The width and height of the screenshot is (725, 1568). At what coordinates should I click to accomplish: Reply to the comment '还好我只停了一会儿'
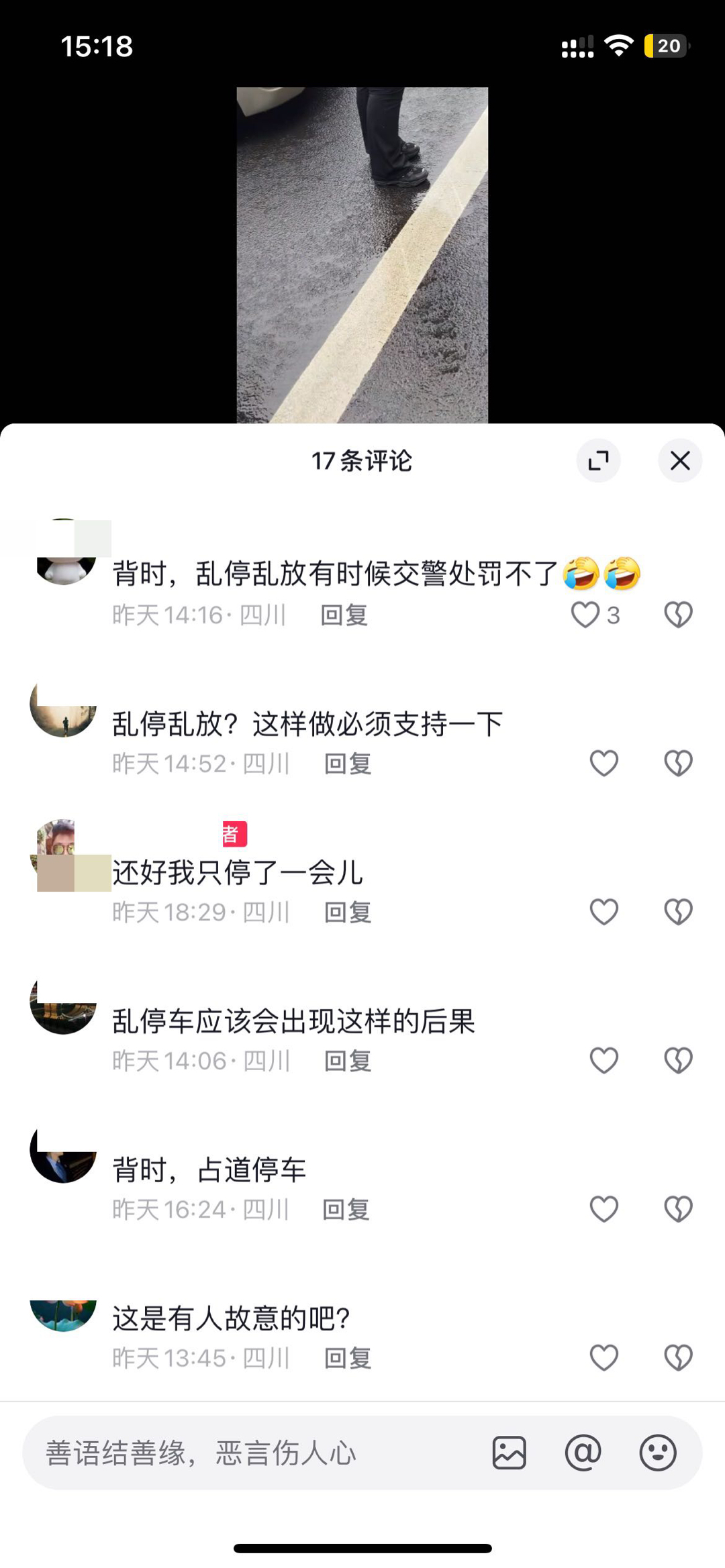click(x=347, y=912)
